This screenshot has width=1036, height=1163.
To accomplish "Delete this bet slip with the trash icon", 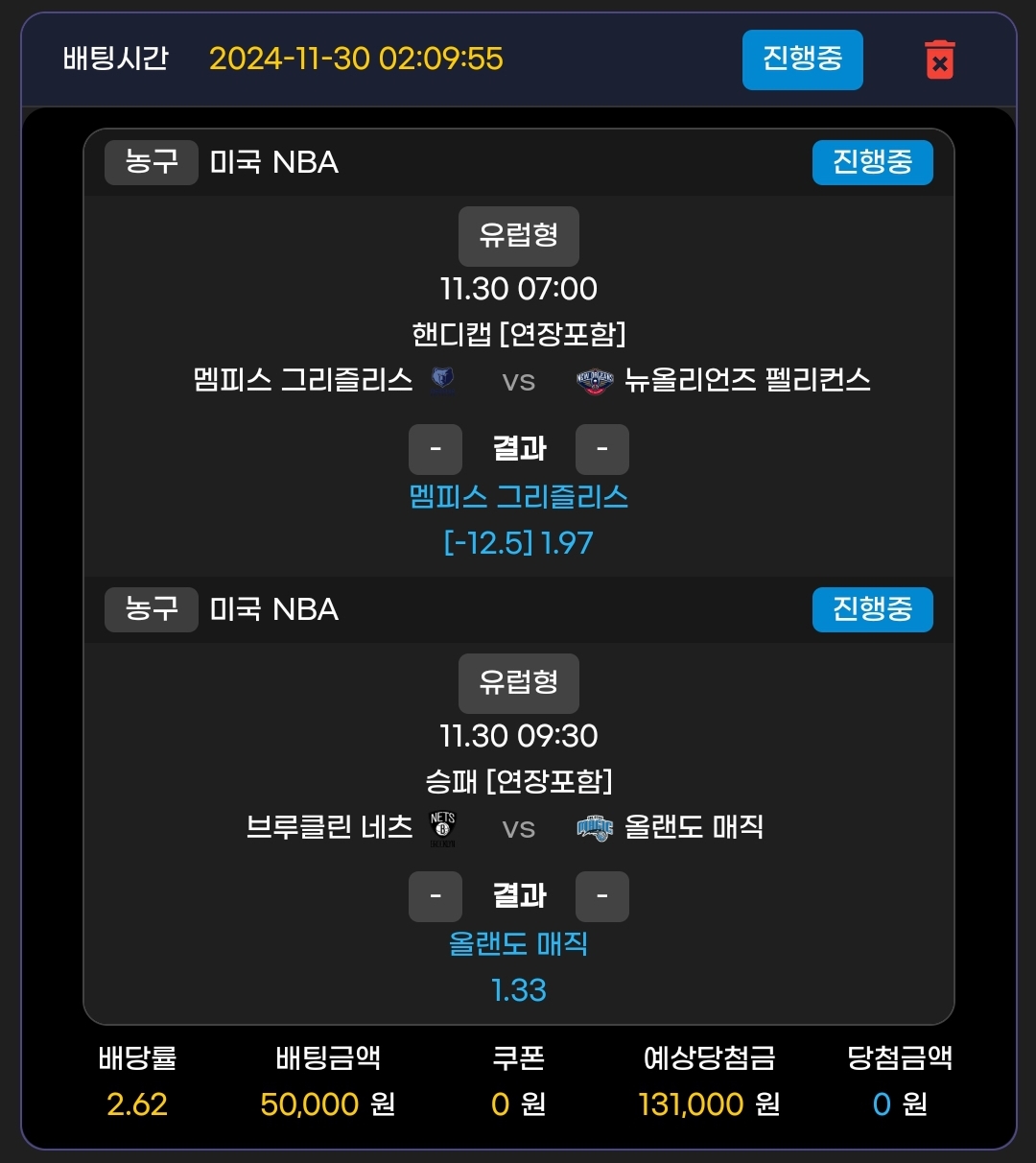I will [x=939, y=59].
